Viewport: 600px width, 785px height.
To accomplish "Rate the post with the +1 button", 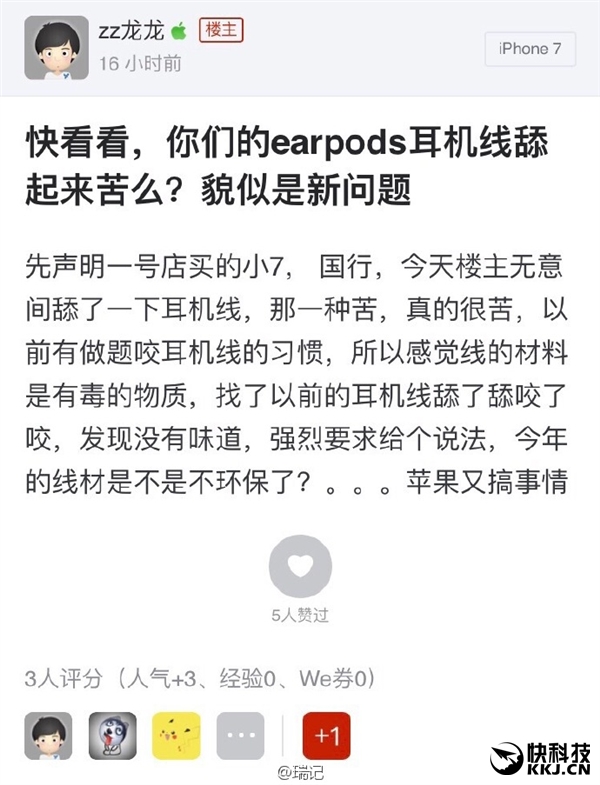I will pyautogui.click(x=327, y=736).
